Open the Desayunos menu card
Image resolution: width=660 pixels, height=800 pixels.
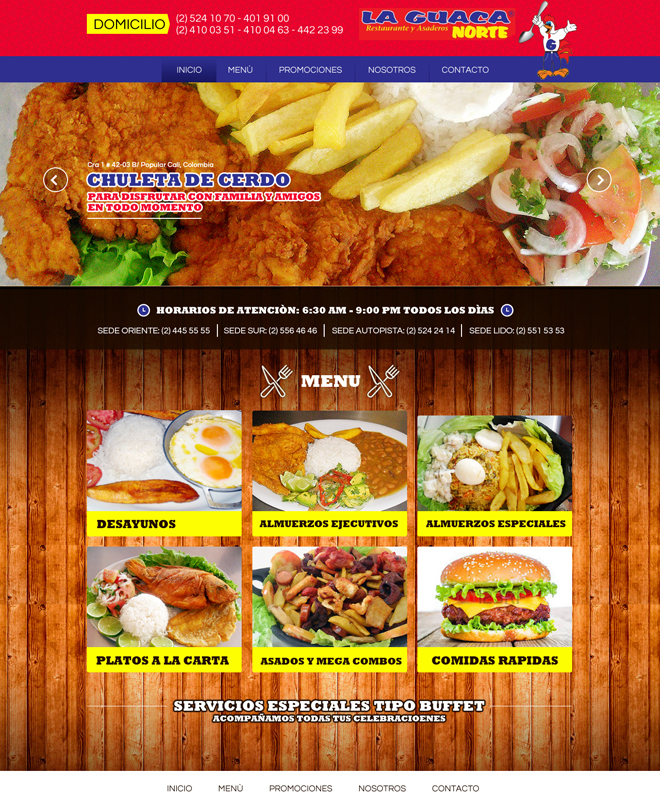click(x=164, y=472)
